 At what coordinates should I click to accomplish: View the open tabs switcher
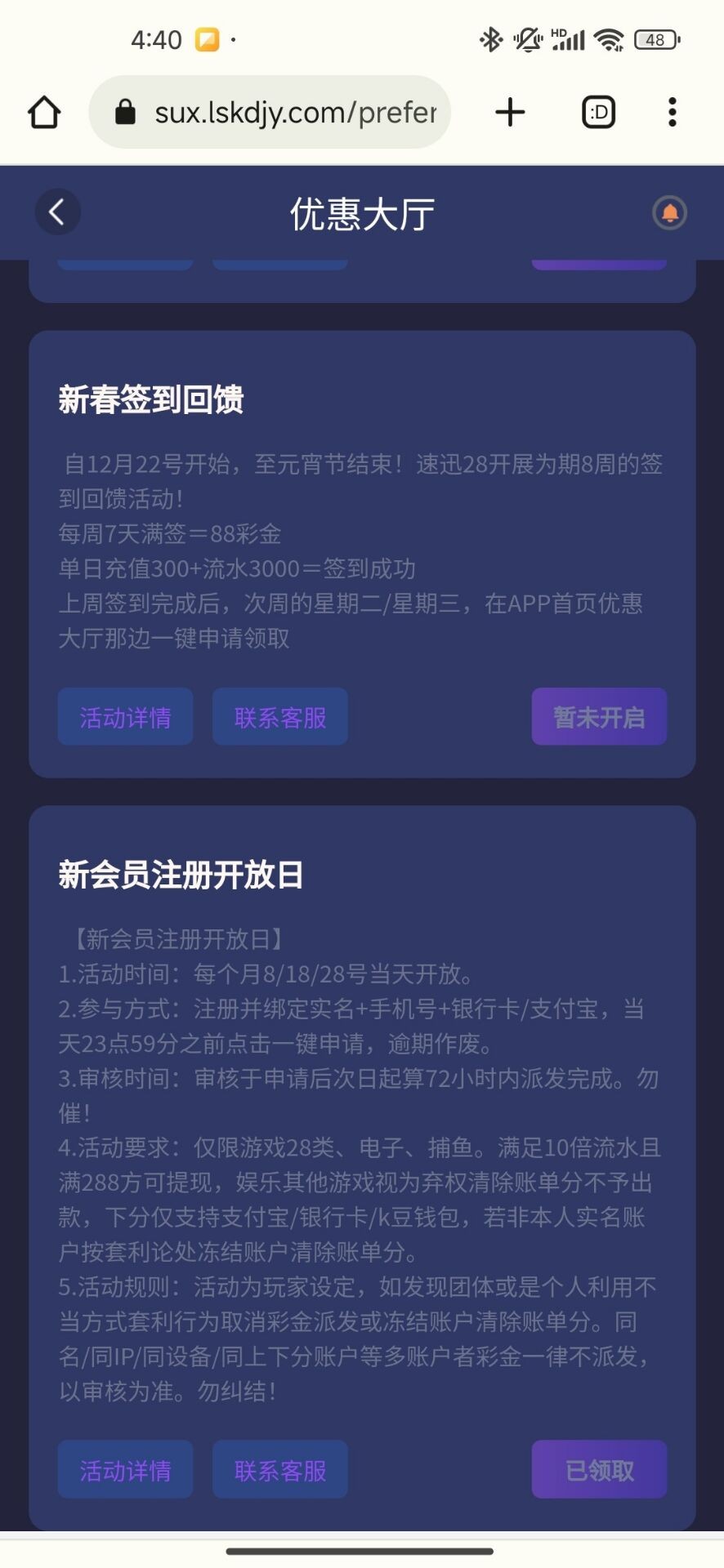598,112
